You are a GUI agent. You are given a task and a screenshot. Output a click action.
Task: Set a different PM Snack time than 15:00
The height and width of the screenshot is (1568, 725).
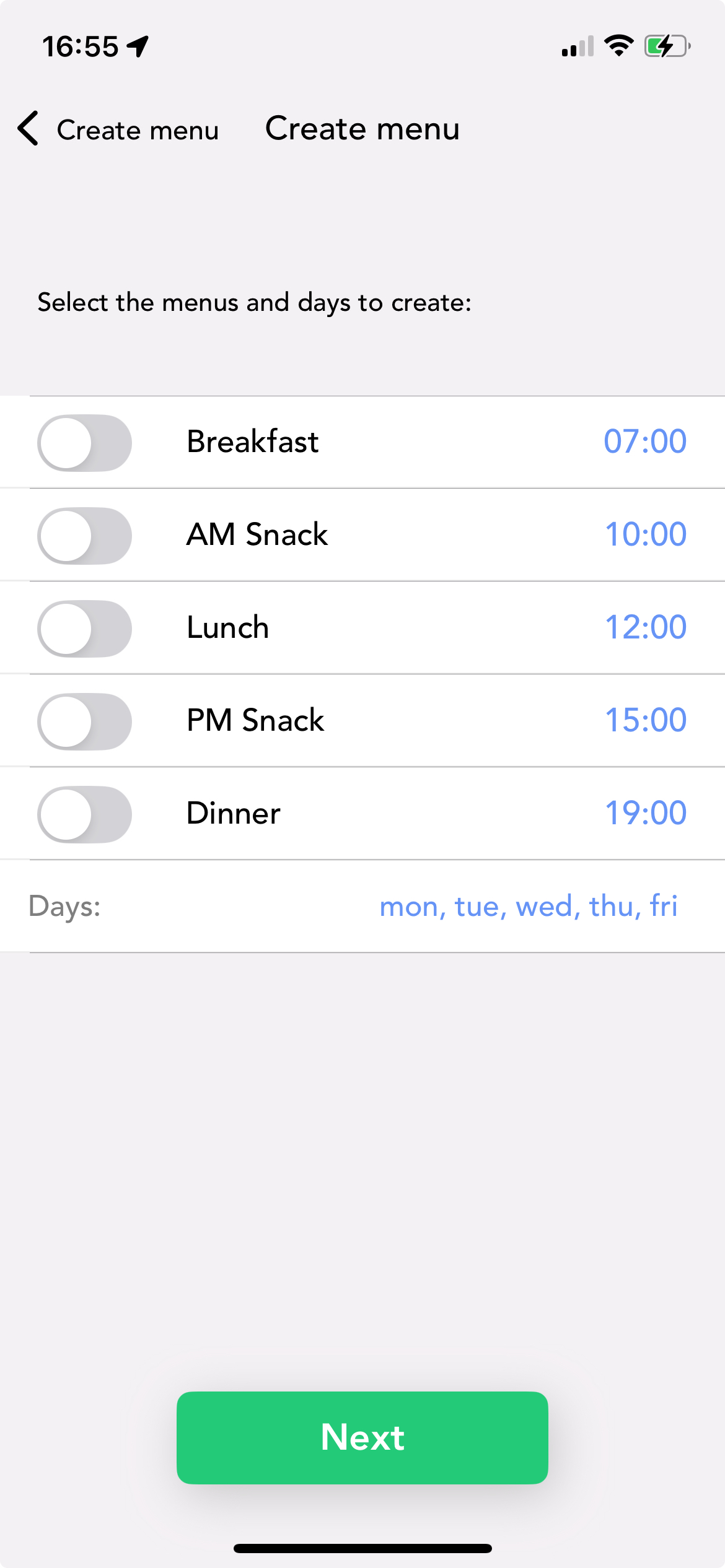(x=644, y=720)
